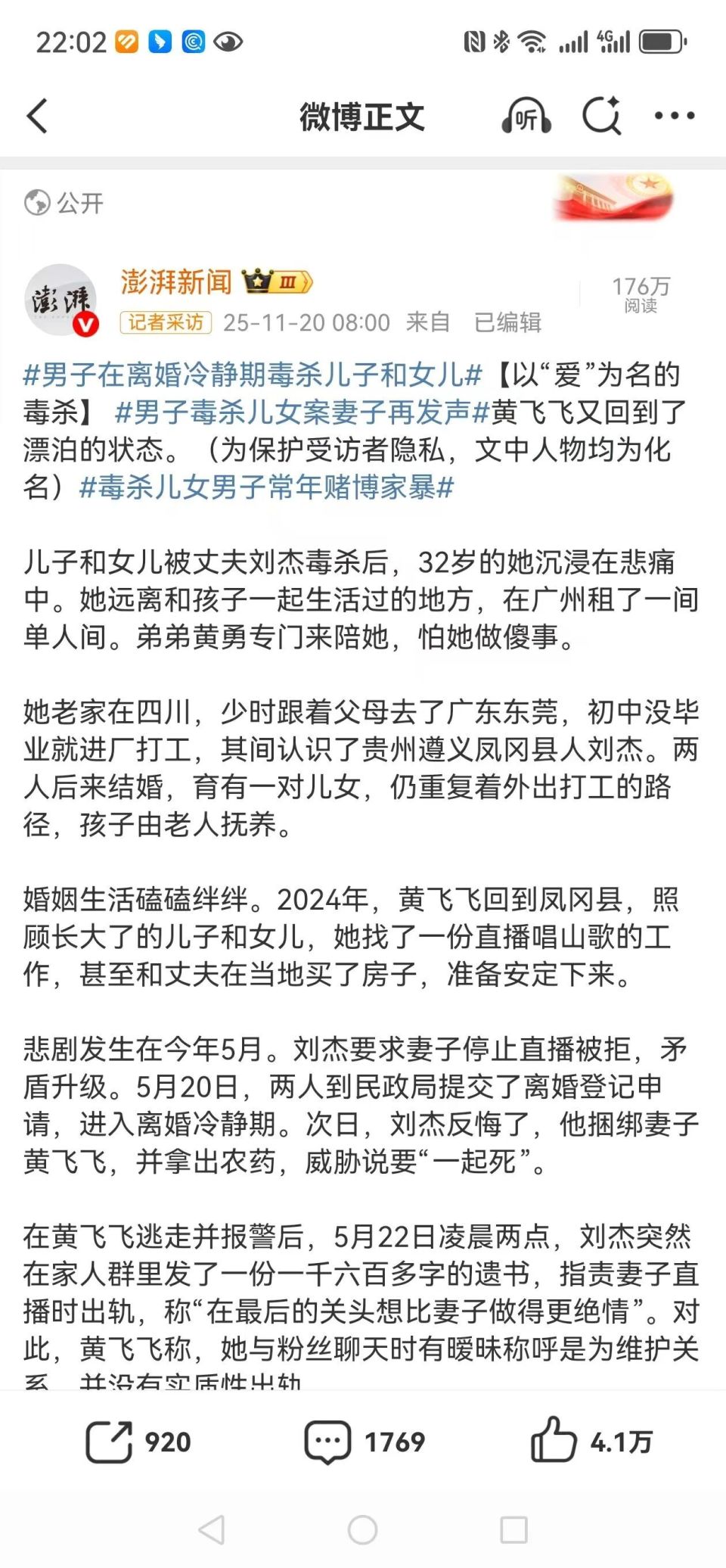Tap the 记者采访 tag
The width and height of the screenshot is (726, 1568).
point(166,322)
